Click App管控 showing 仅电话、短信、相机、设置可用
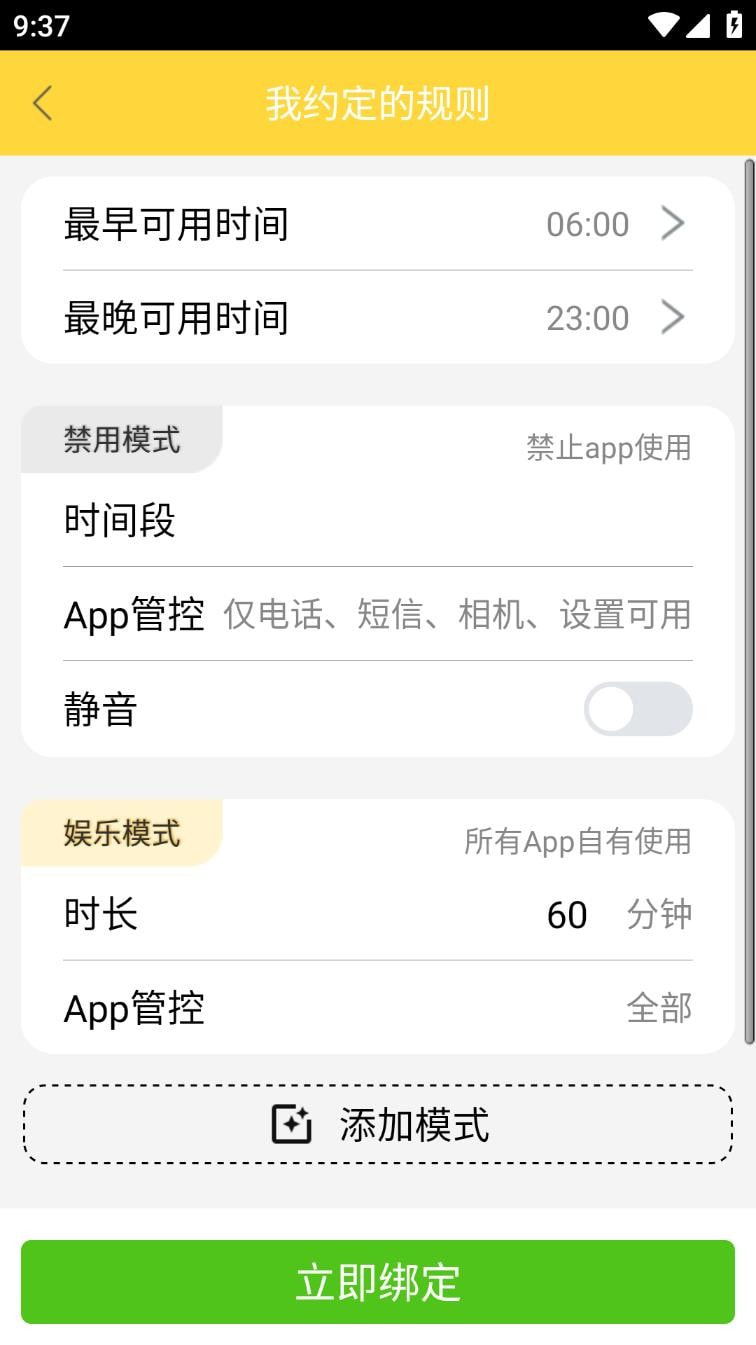Screen dimensions: 756x1345 coord(378,614)
